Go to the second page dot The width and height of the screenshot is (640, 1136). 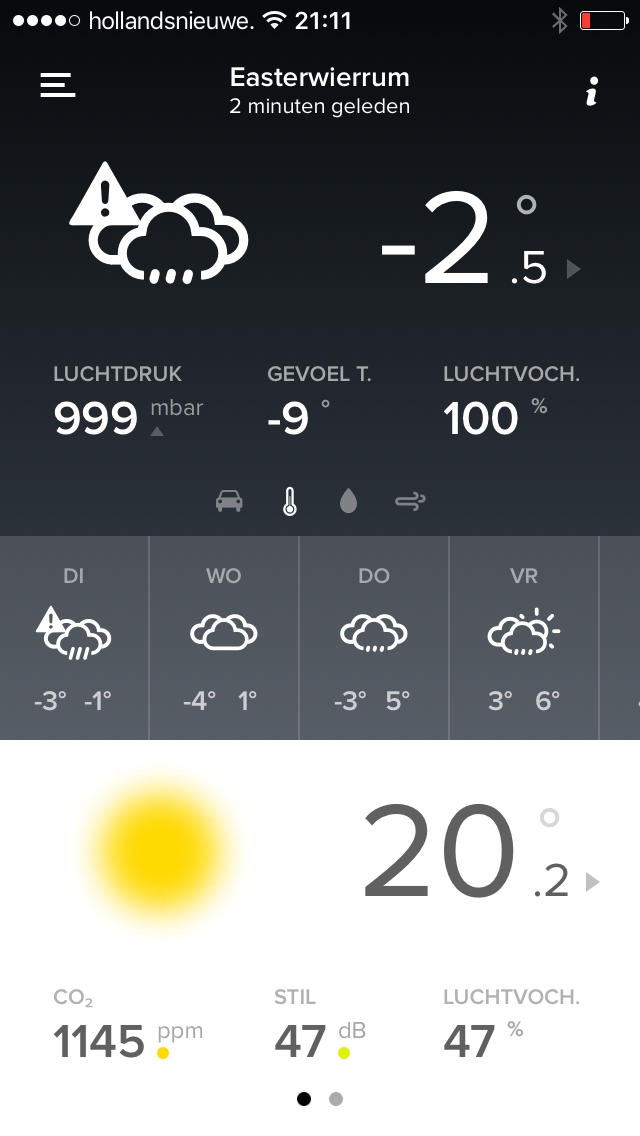point(336,1099)
